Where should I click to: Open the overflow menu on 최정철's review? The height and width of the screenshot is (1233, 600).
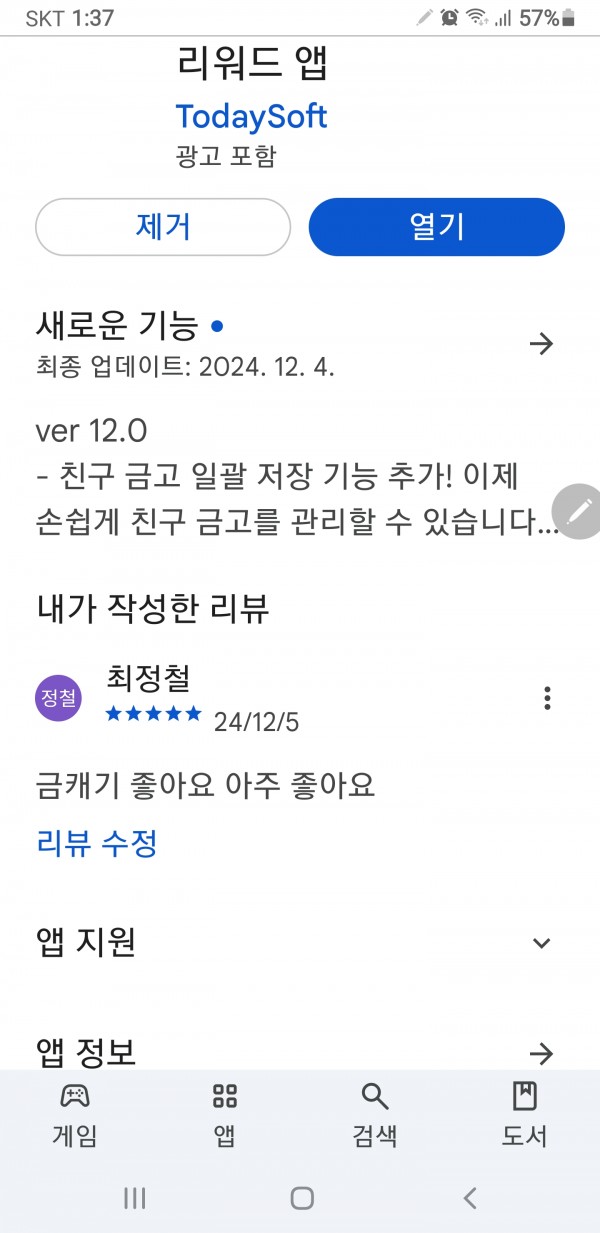pos(547,698)
